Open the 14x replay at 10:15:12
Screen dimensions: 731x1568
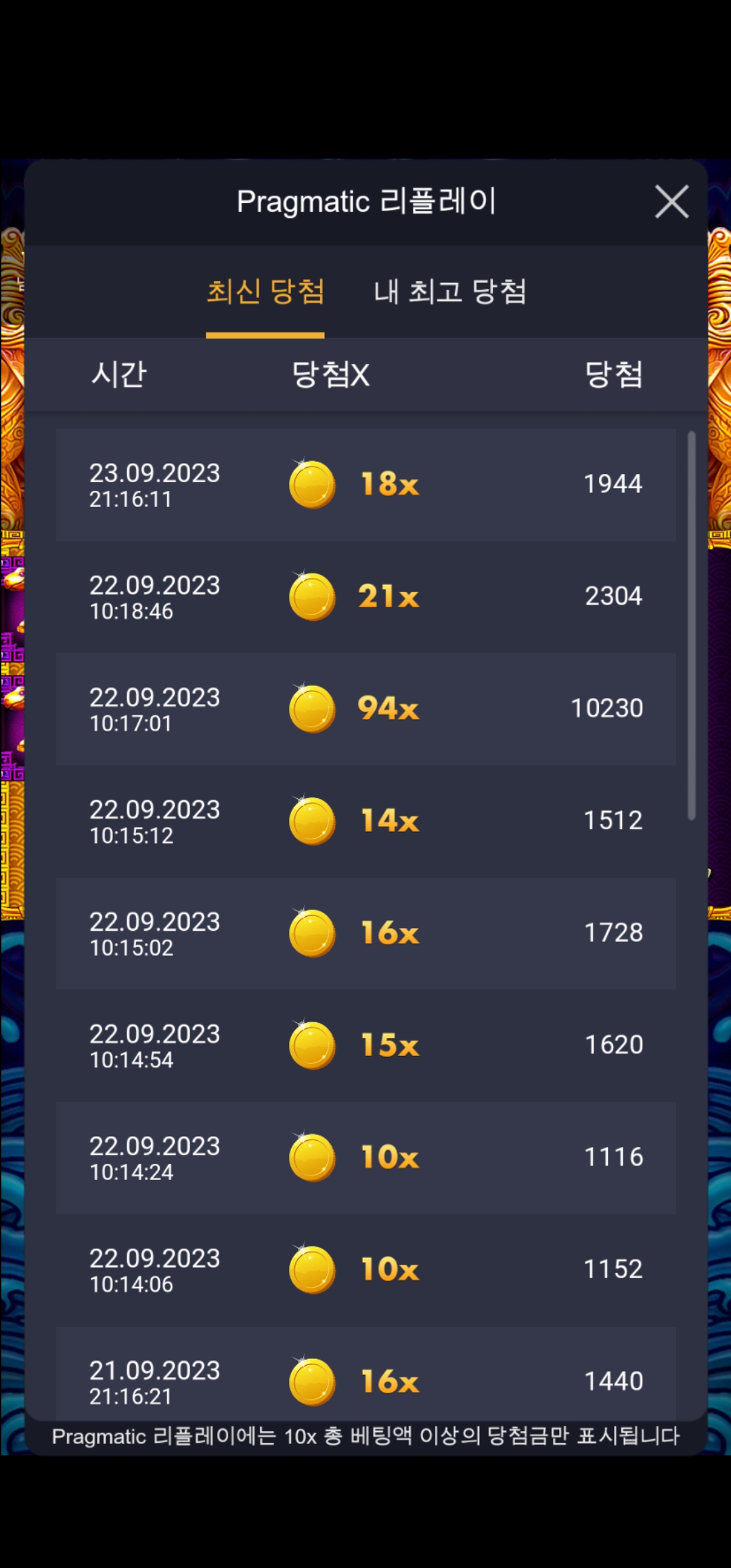tap(366, 822)
